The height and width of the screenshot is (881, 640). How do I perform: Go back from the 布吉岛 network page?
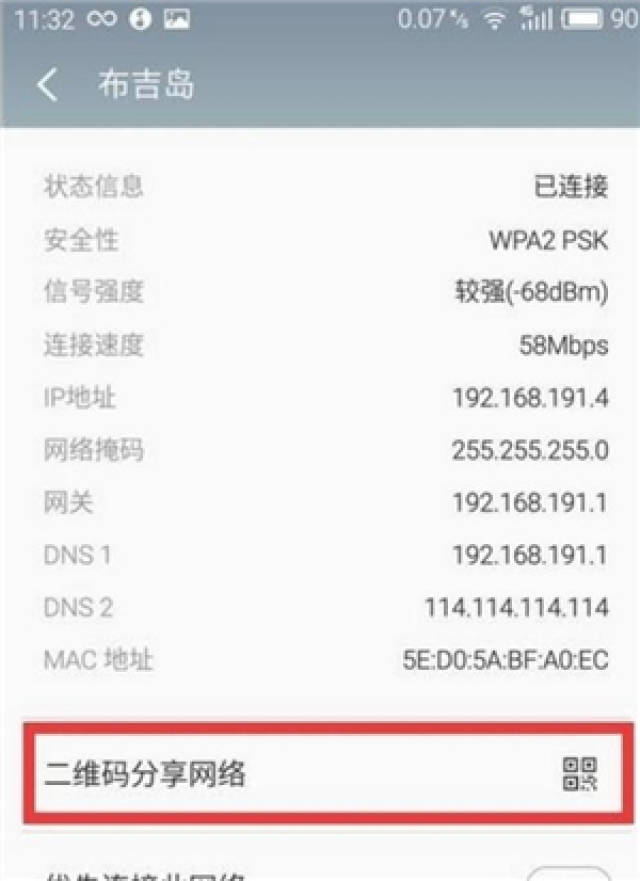(47, 85)
